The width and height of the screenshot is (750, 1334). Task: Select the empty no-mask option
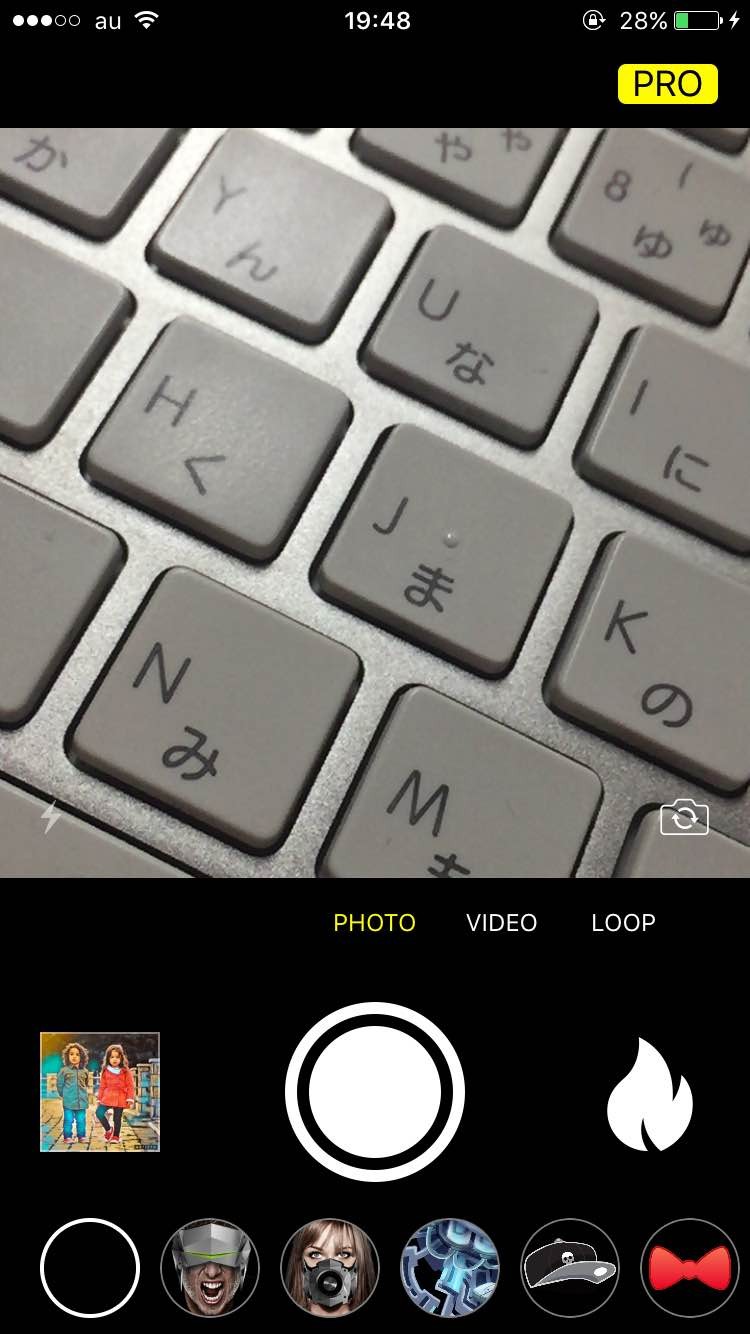click(x=90, y=1267)
